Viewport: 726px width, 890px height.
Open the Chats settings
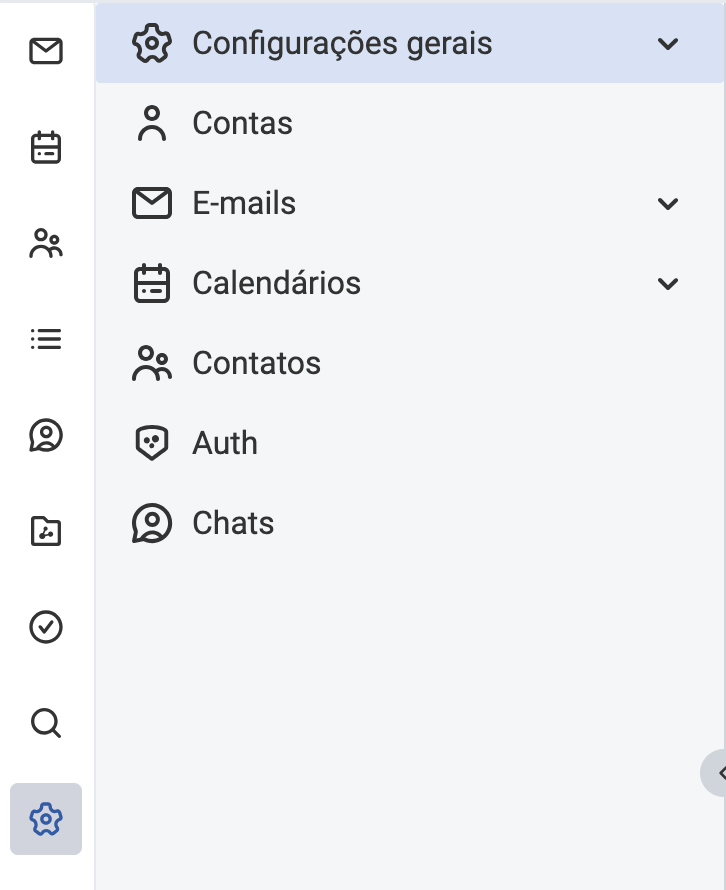coord(233,523)
